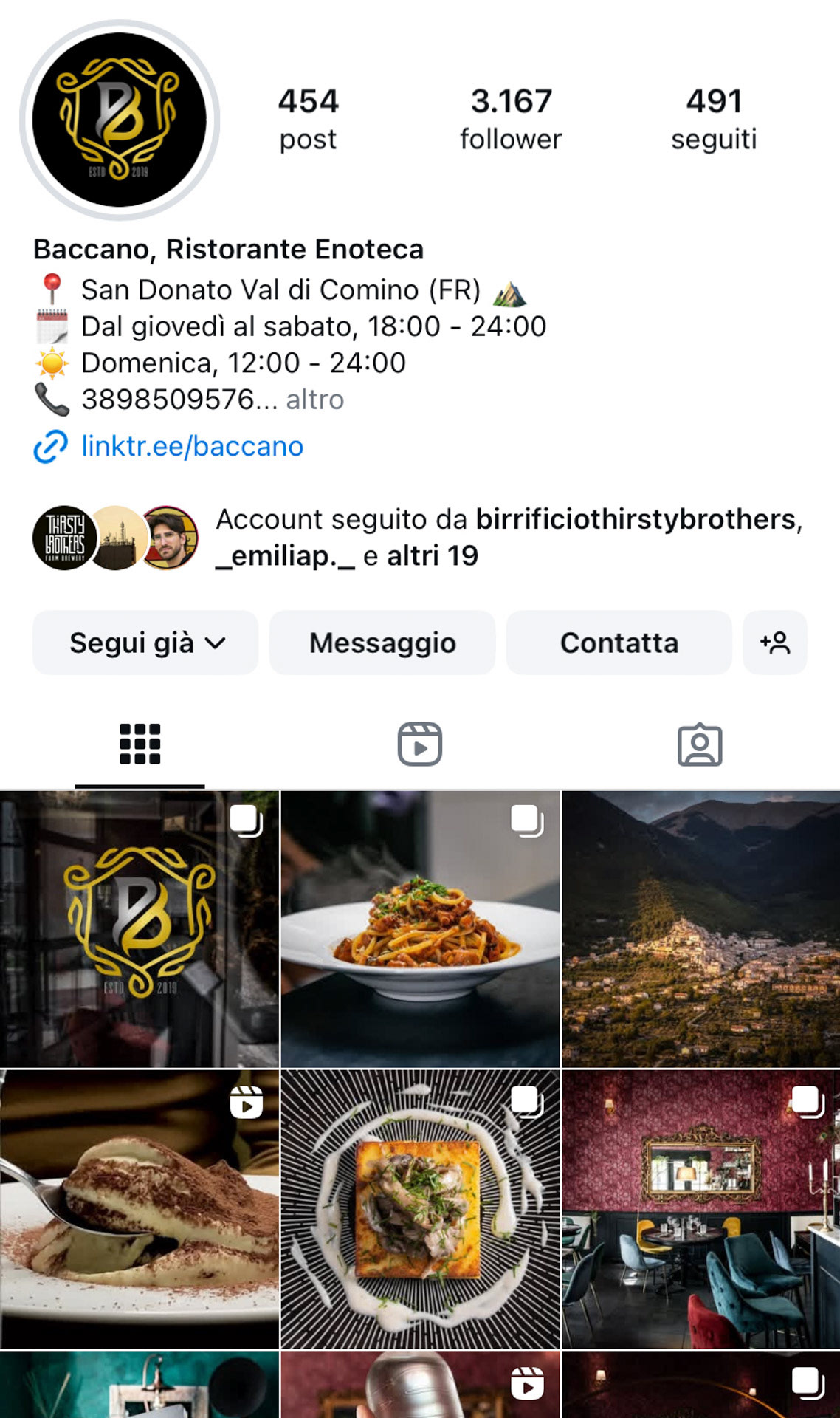View the 491 seguiti list

714,118
